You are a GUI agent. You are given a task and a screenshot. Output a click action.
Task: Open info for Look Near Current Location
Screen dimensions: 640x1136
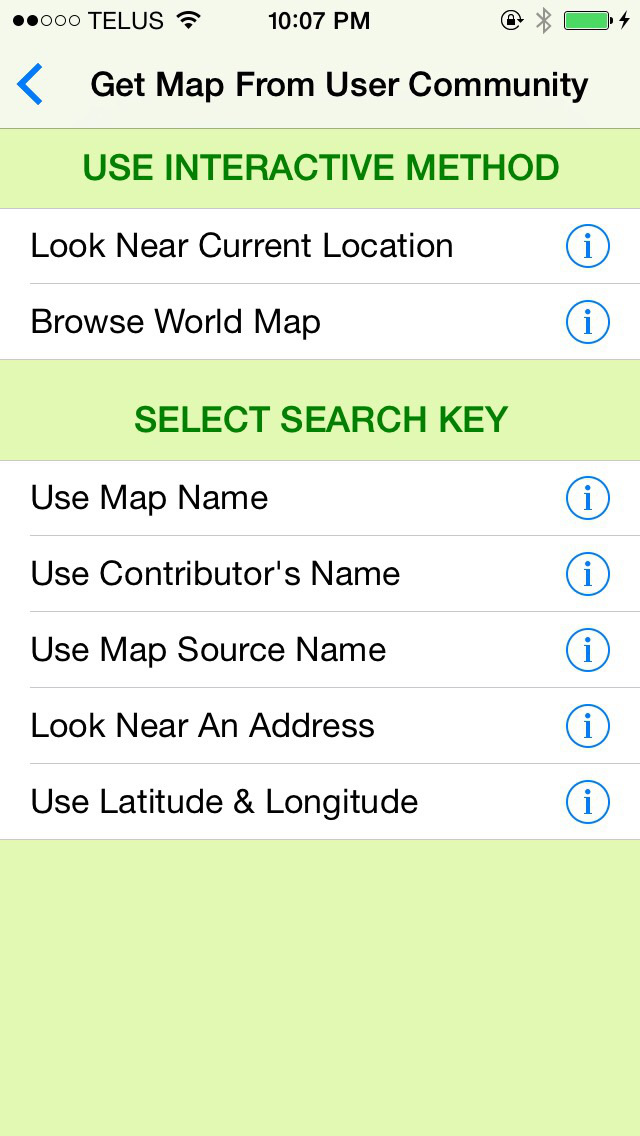pyautogui.click(x=587, y=246)
